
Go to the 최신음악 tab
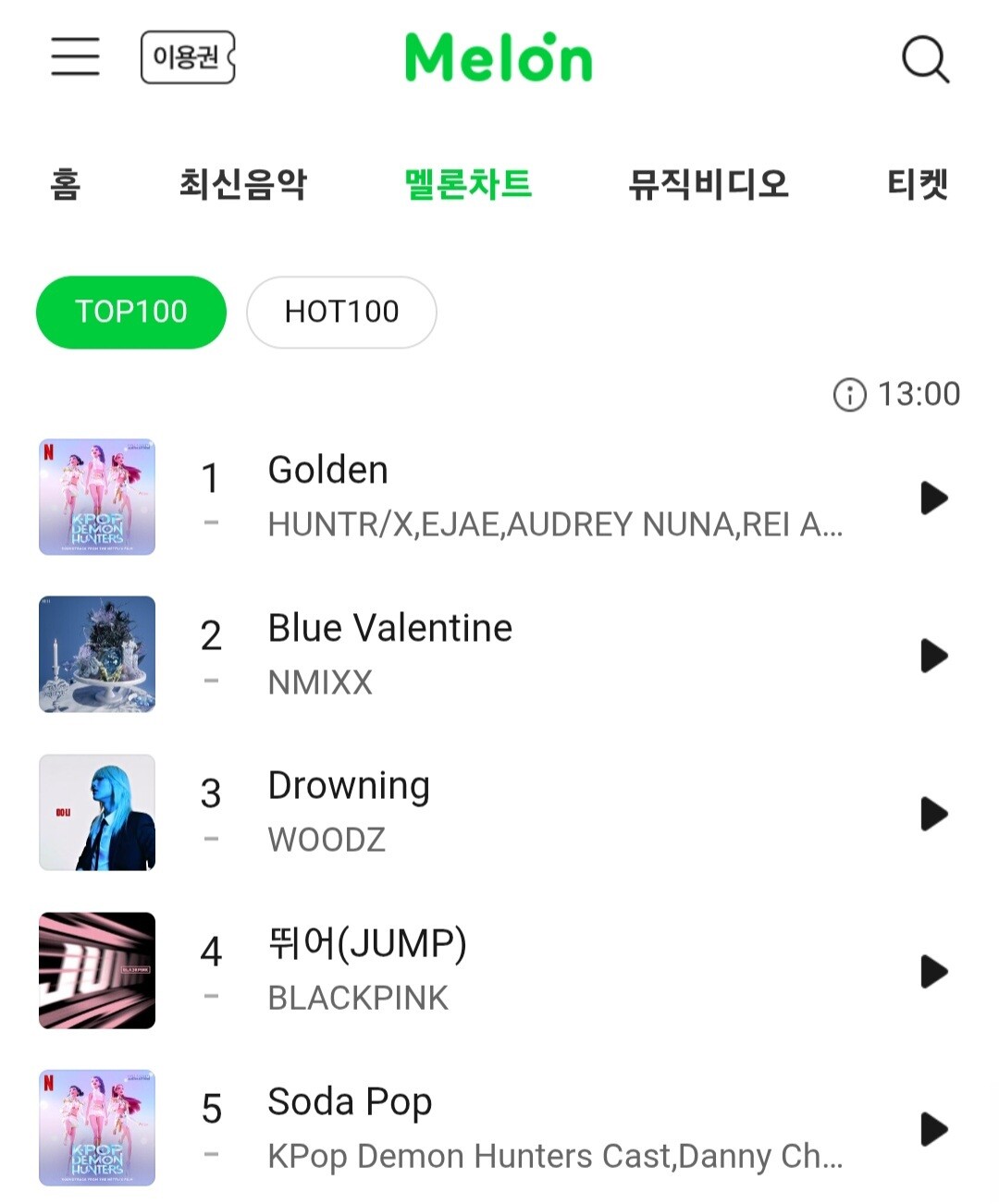242,184
